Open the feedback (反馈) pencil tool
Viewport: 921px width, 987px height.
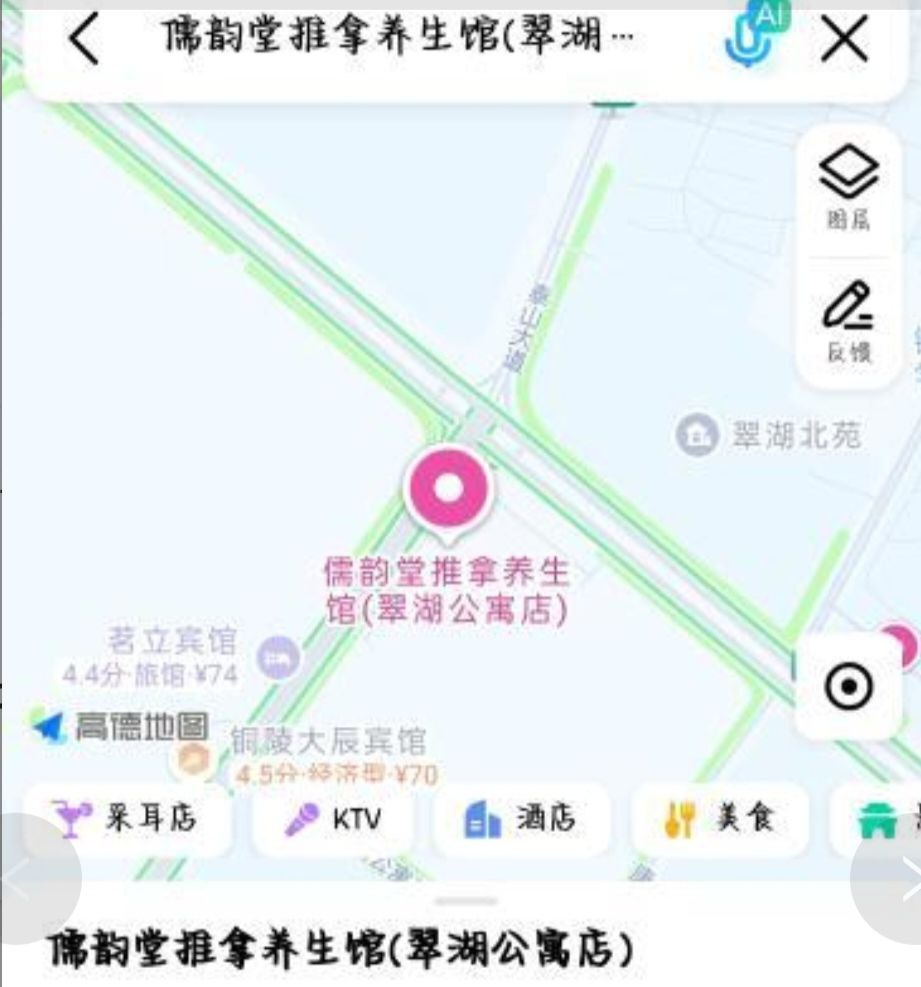click(848, 320)
